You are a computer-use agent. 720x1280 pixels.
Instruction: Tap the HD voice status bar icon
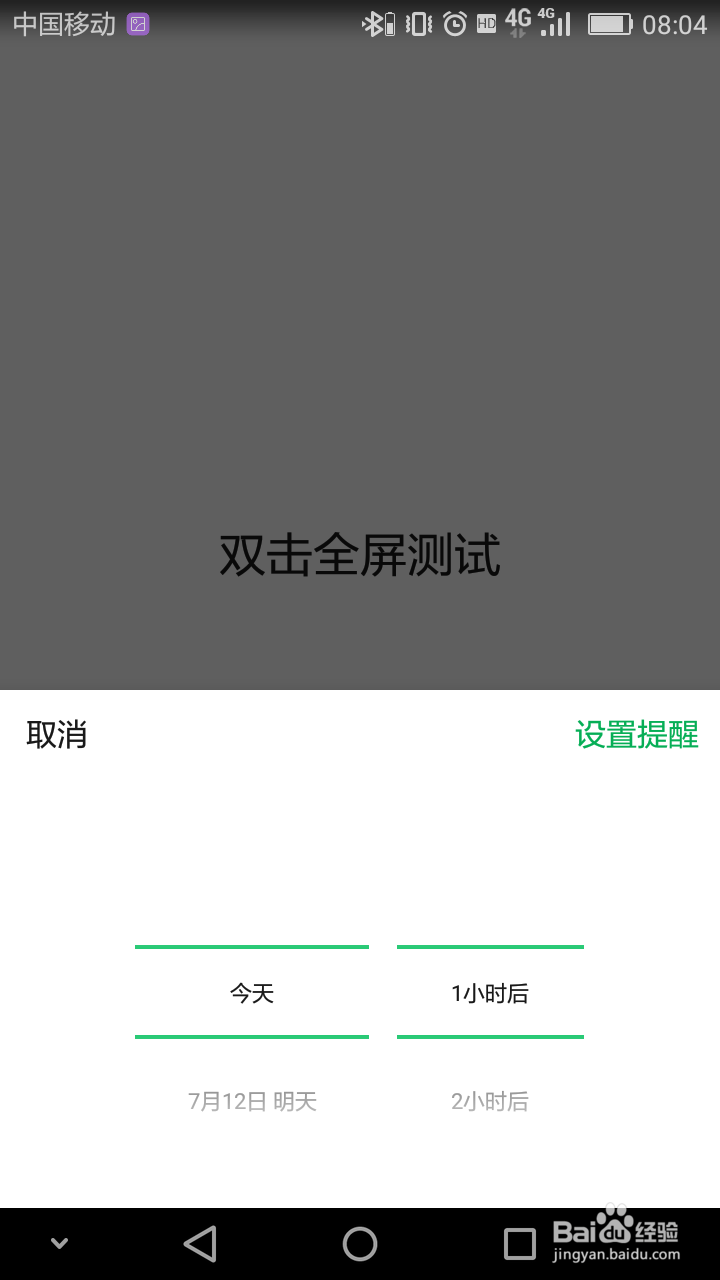coord(487,23)
